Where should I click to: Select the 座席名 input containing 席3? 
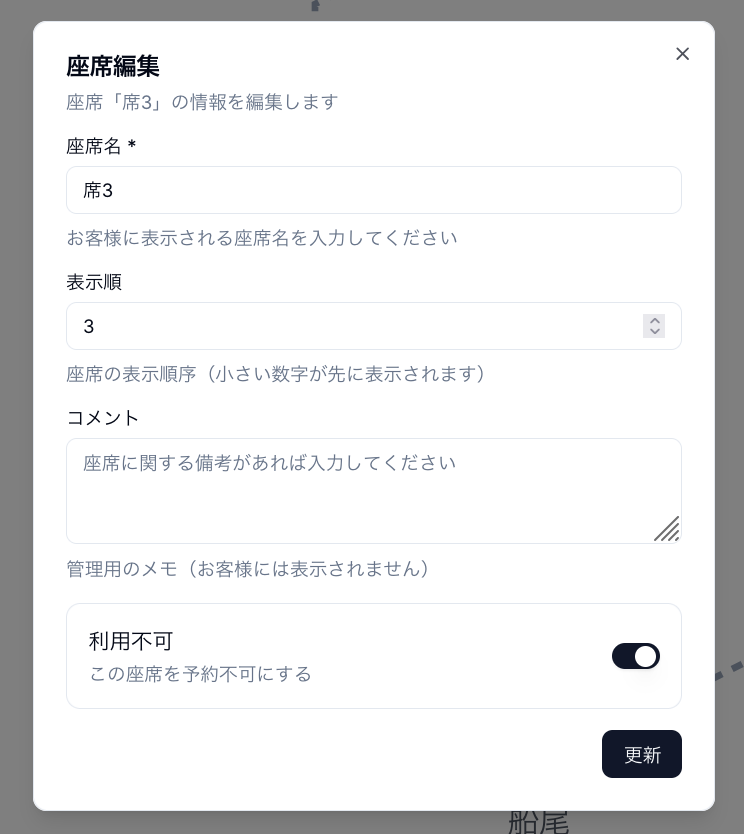[x=374, y=190]
